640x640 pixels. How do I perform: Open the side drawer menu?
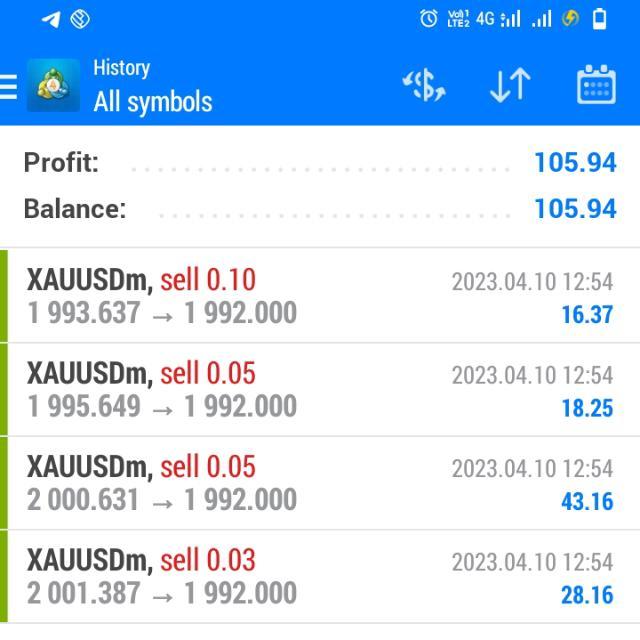pyautogui.click(x=9, y=86)
